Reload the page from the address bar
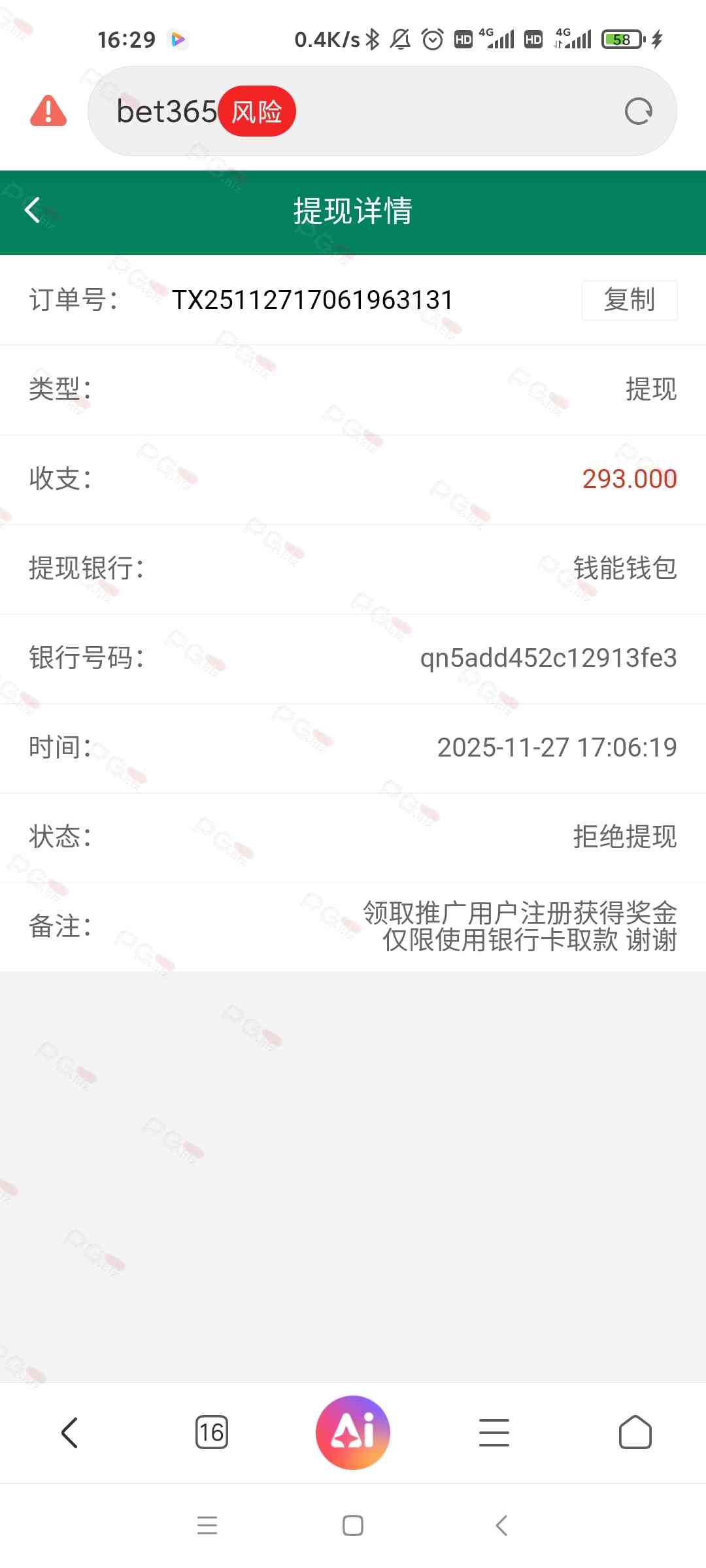The height and width of the screenshot is (1568, 706). coord(638,112)
